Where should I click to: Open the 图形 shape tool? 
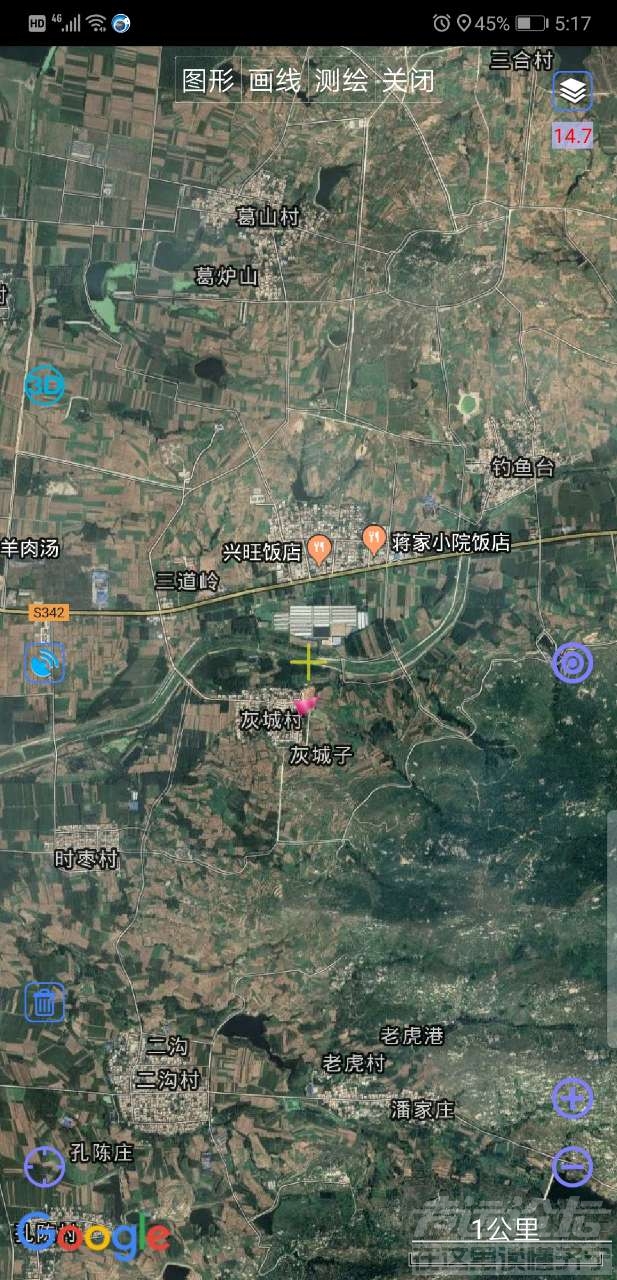pos(208,81)
